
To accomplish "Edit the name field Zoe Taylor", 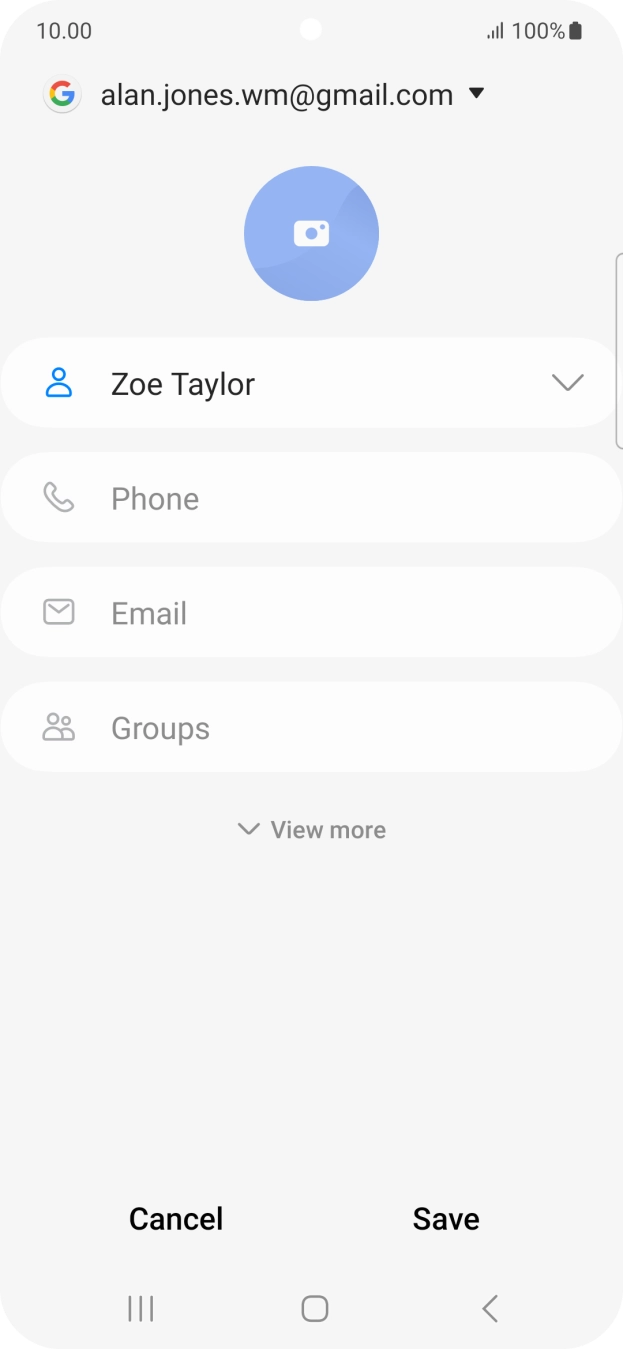I will (300, 384).
